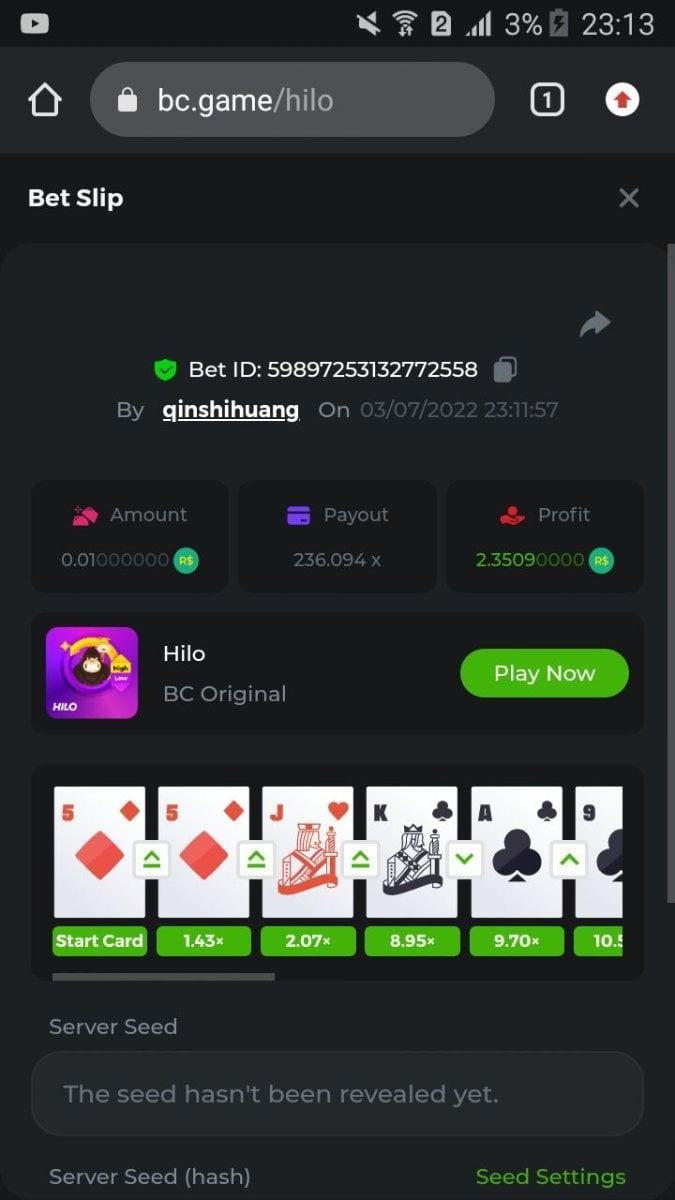This screenshot has width=675, height=1200.
Task: Tap the Play Now button
Action: [544, 673]
